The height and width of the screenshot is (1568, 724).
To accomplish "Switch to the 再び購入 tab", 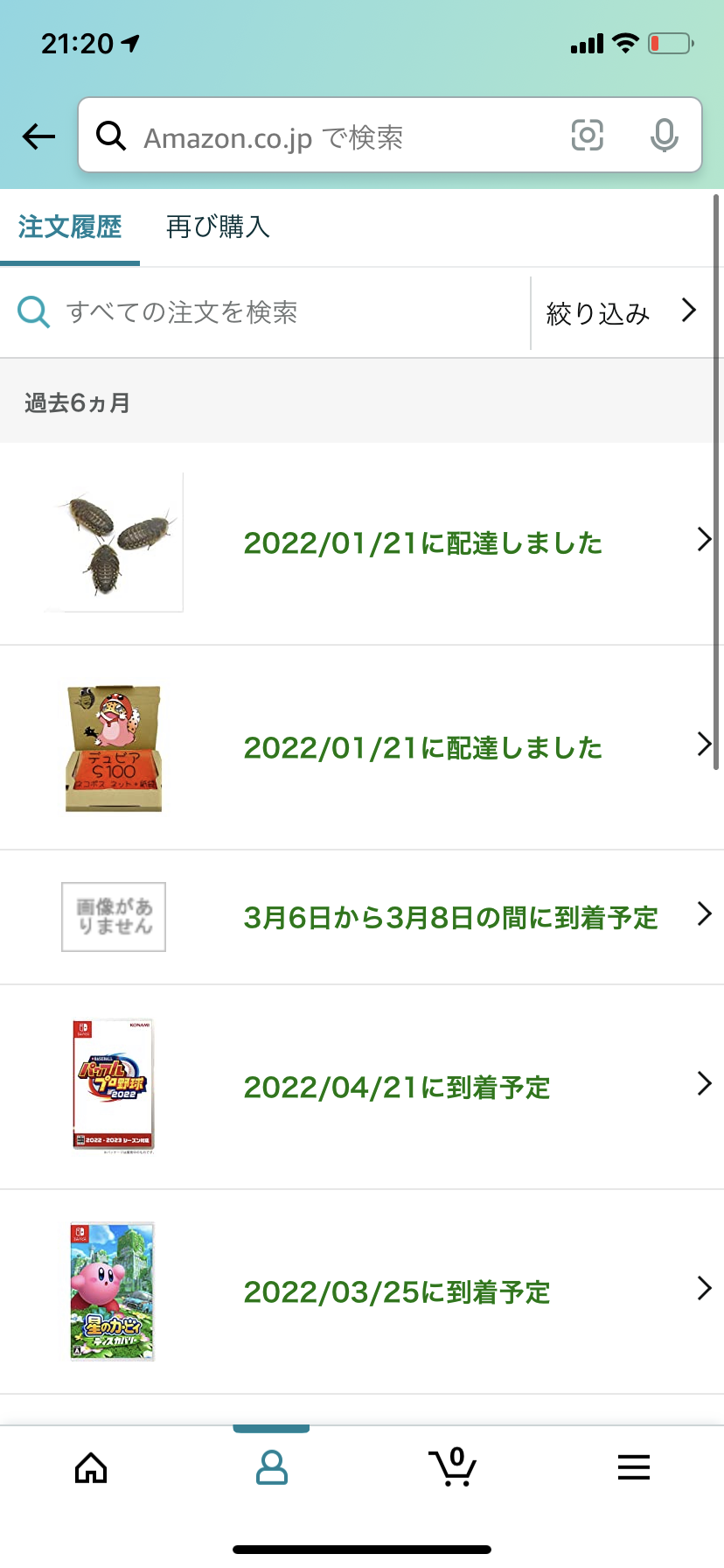I will (x=218, y=227).
